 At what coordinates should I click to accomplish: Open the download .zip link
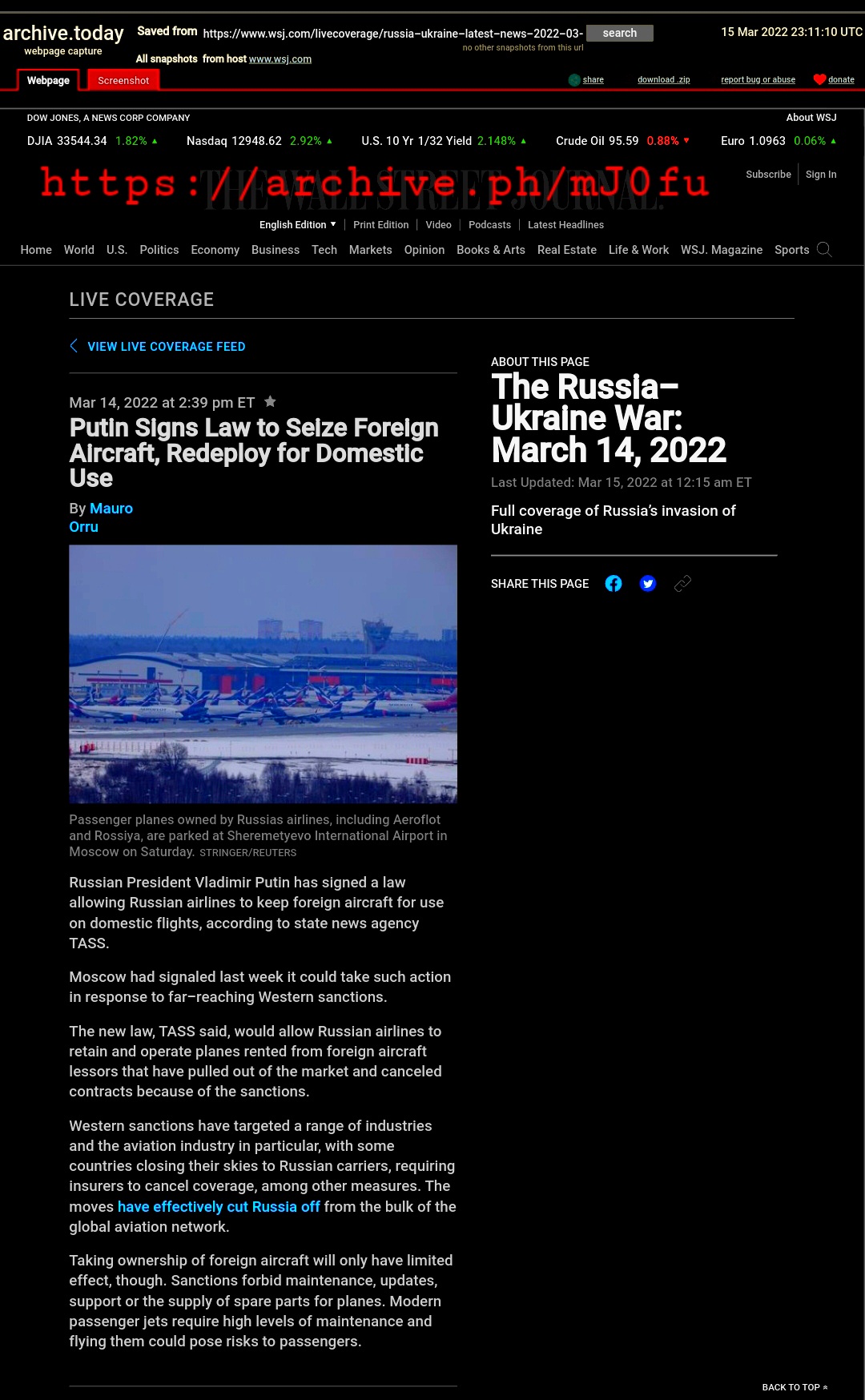(663, 79)
